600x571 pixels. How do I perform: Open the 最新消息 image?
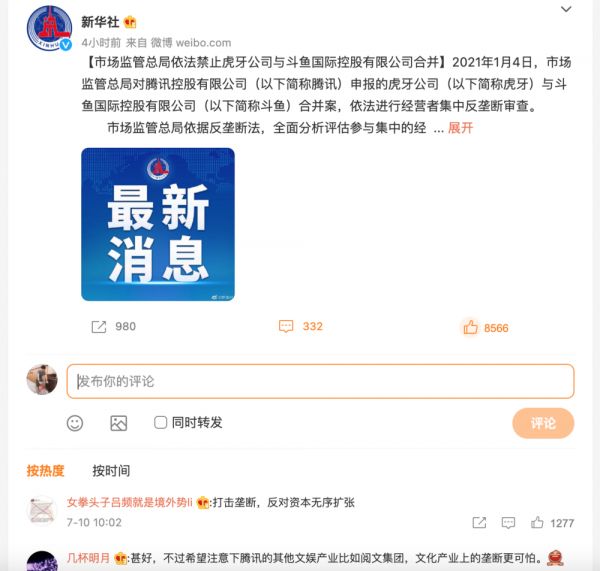click(158, 224)
